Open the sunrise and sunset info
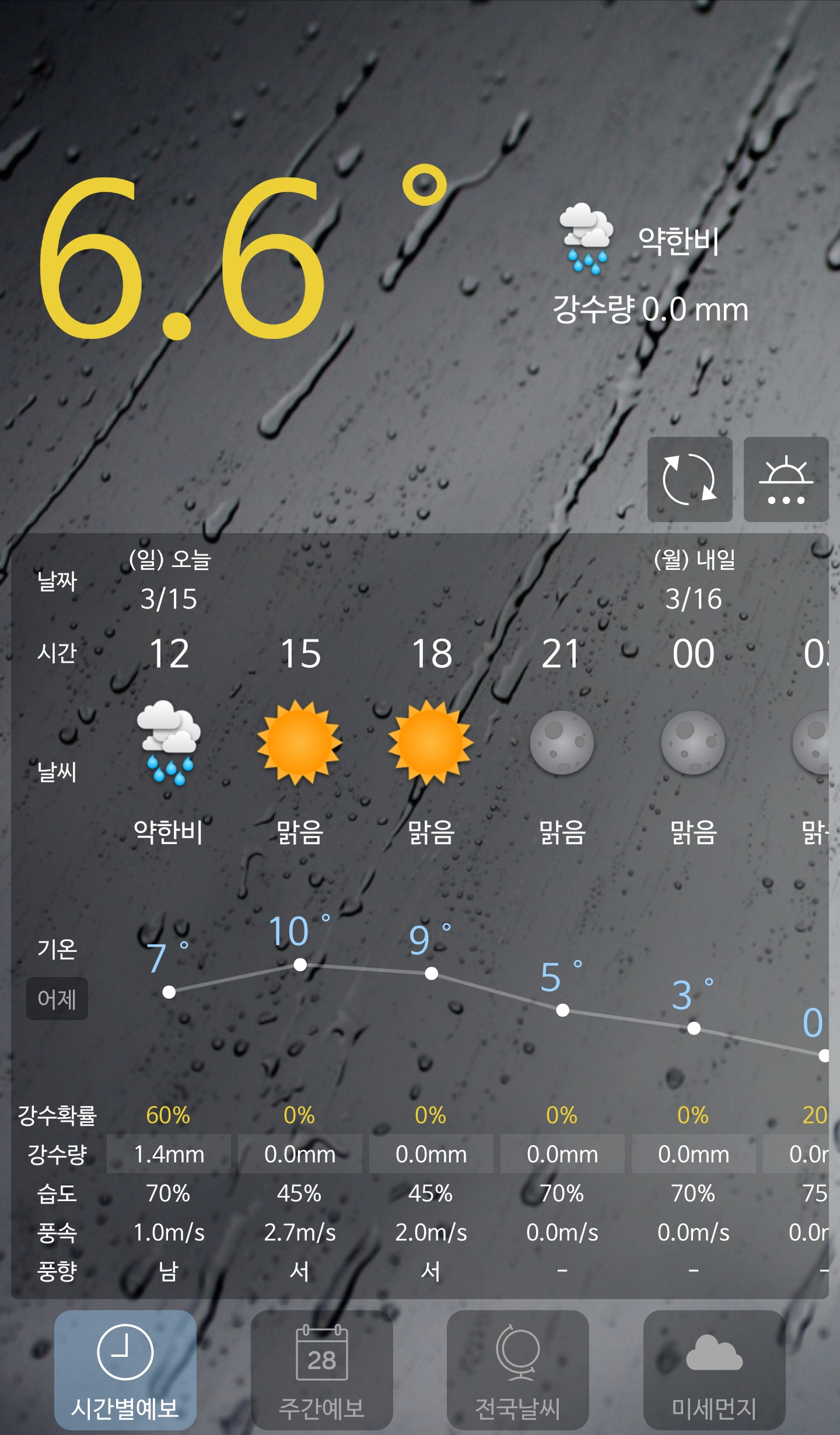The width and height of the screenshot is (840, 1435). pyautogui.click(x=786, y=480)
